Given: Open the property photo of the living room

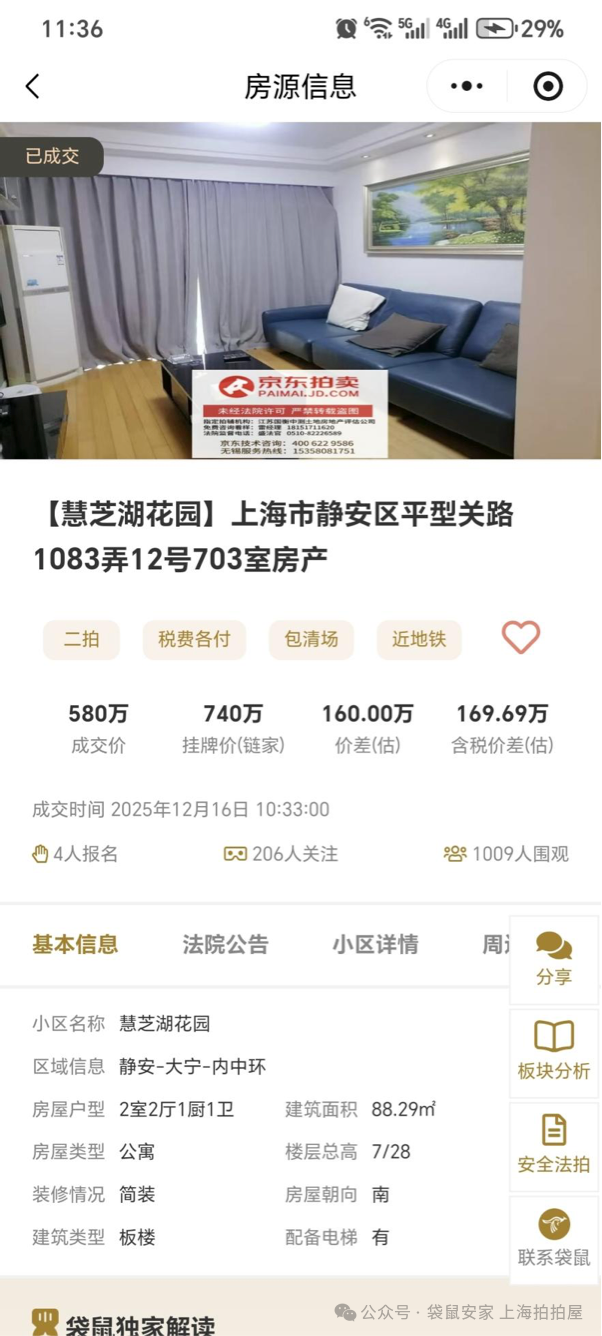Looking at the screenshot, I should point(300,290).
